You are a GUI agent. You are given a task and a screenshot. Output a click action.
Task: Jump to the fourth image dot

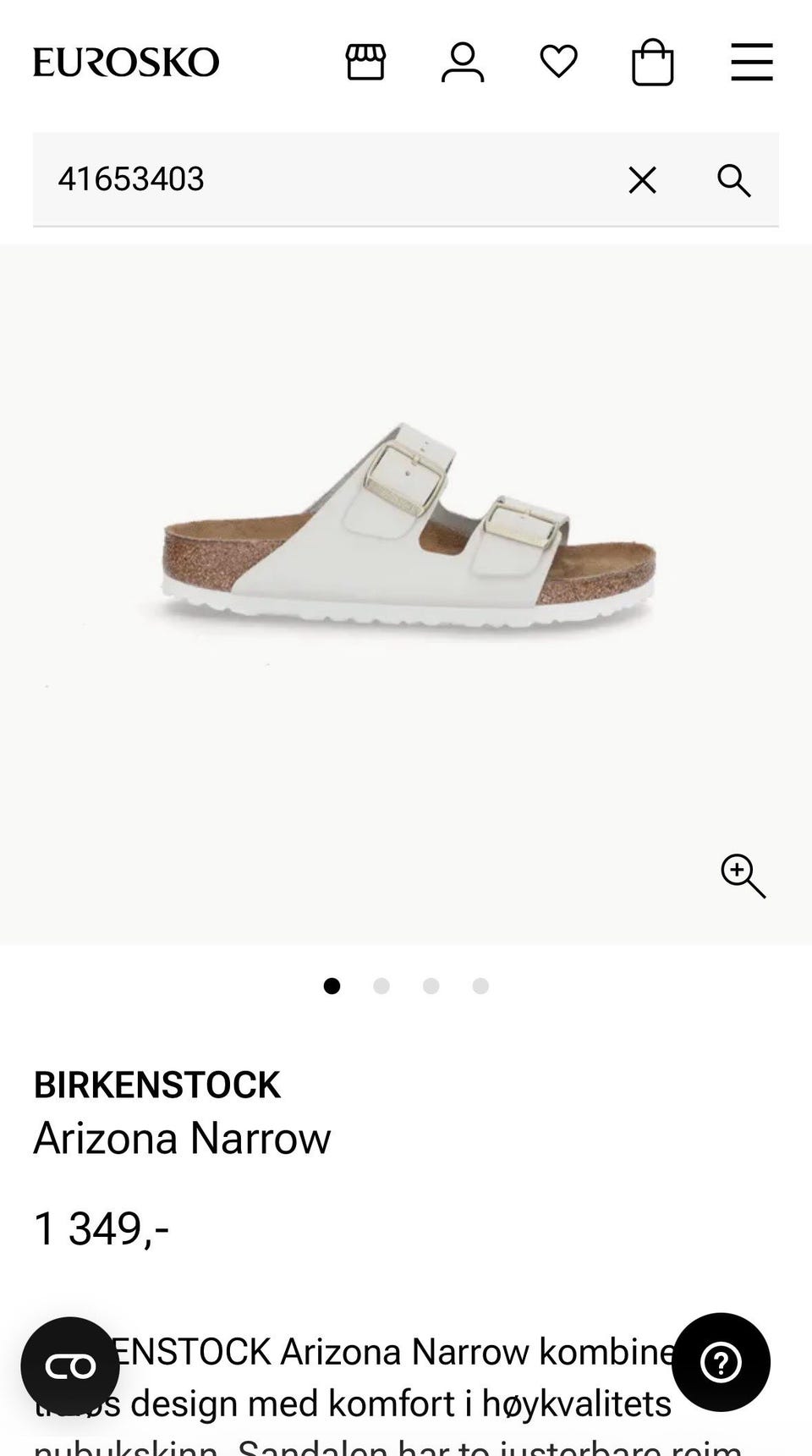pyautogui.click(x=480, y=986)
